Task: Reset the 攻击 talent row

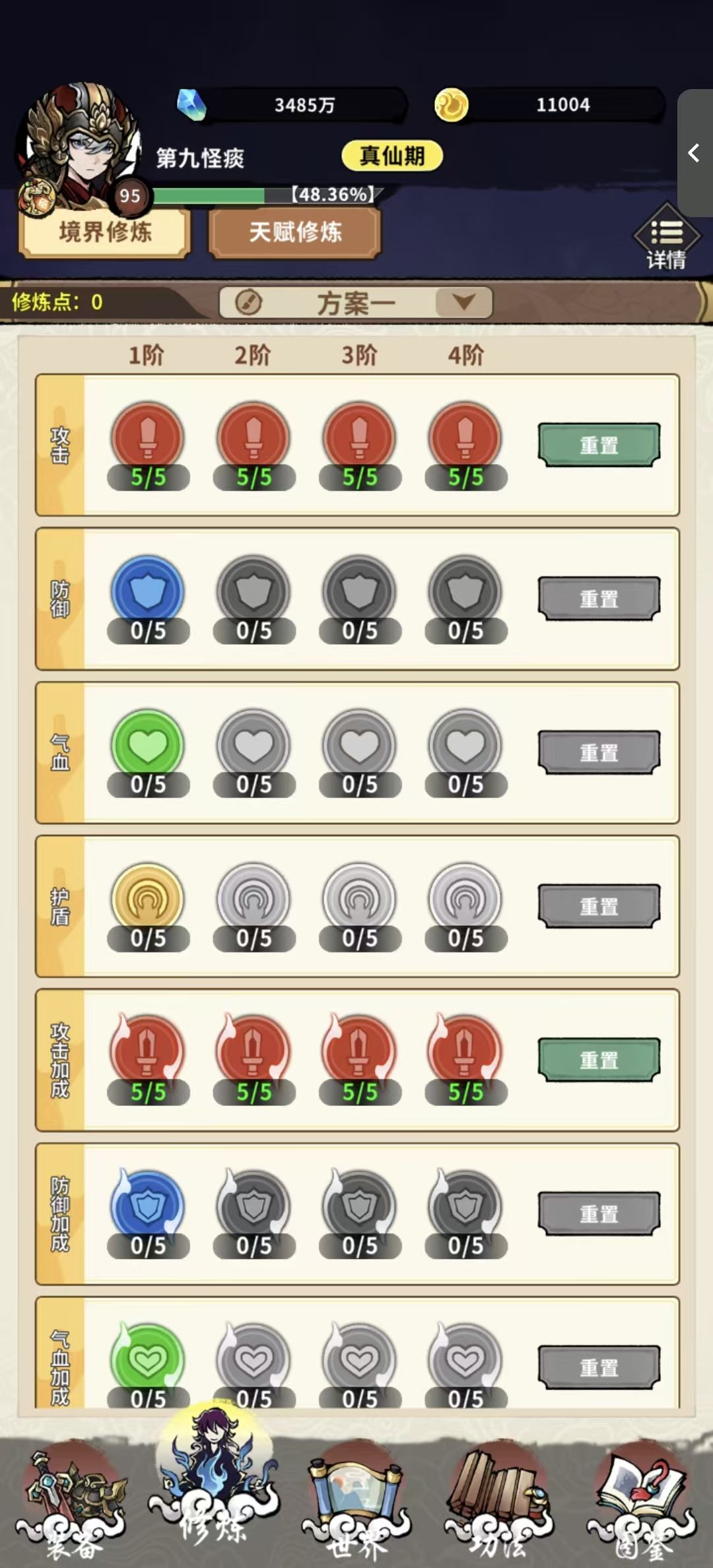Action: coord(598,445)
